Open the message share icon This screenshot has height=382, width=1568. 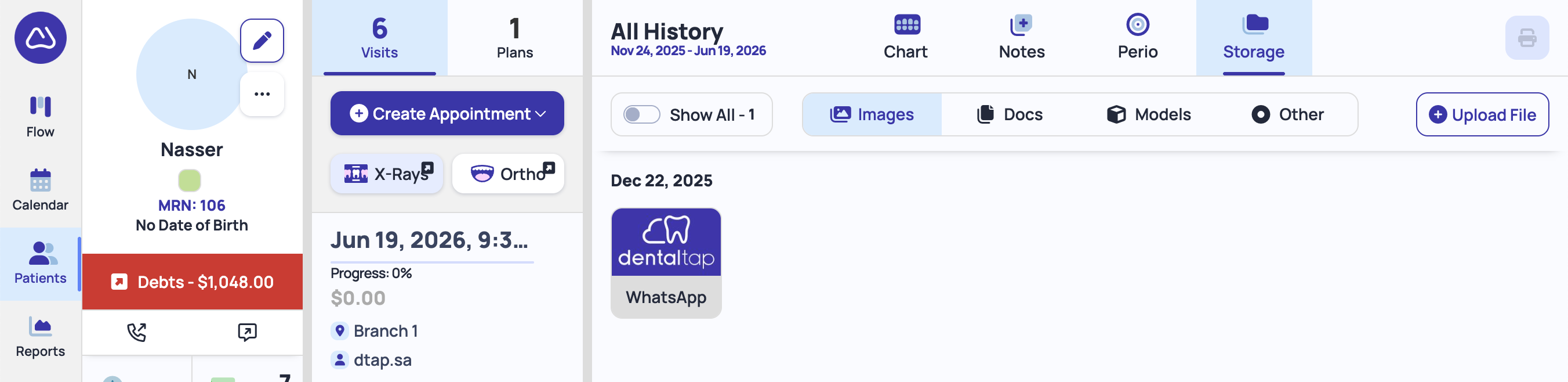(x=247, y=332)
